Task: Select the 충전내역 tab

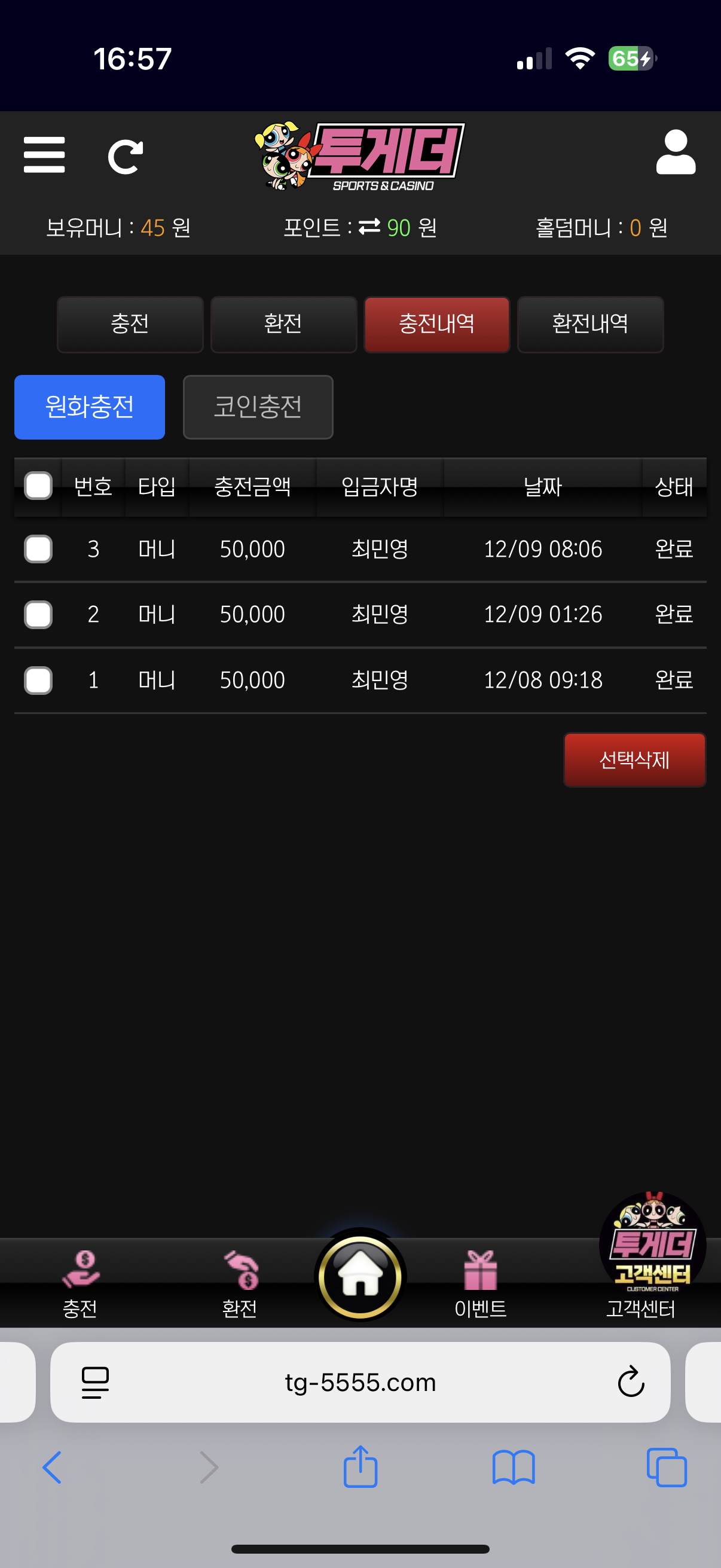Action: [x=436, y=324]
